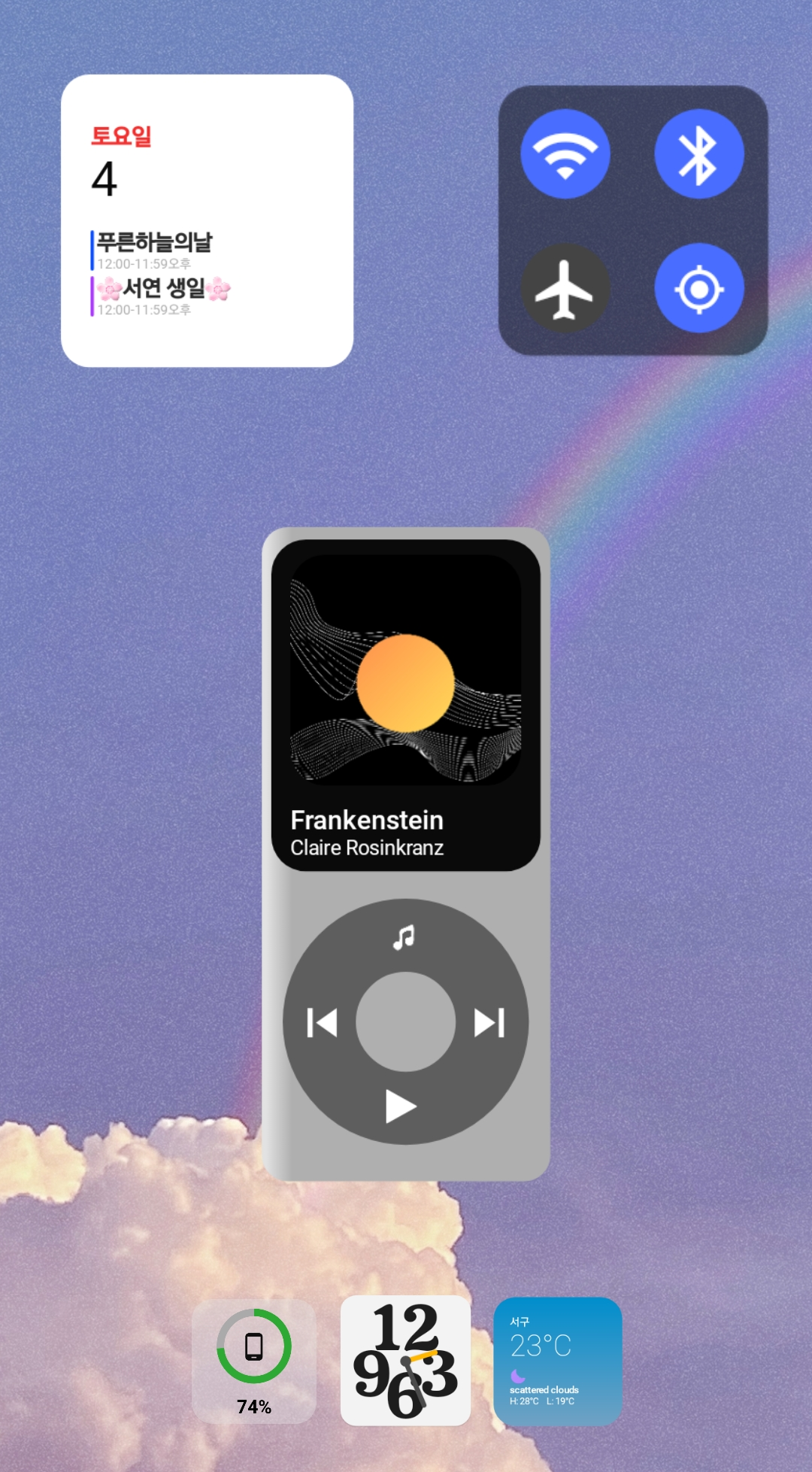Open the 서연 생일 calendar event
This screenshot has width=812, height=1472.
[x=161, y=296]
